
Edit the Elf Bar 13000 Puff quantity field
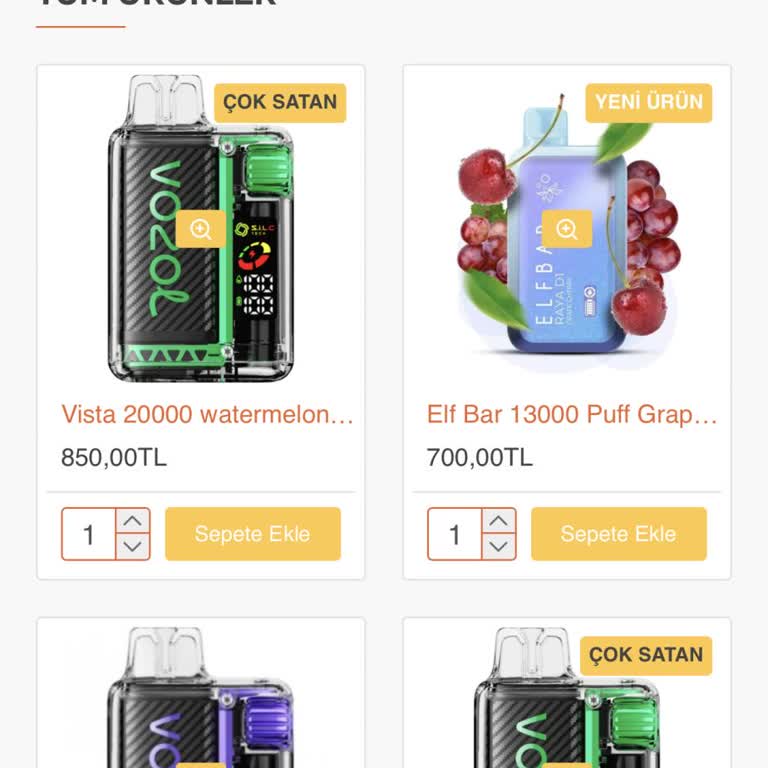(455, 534)
